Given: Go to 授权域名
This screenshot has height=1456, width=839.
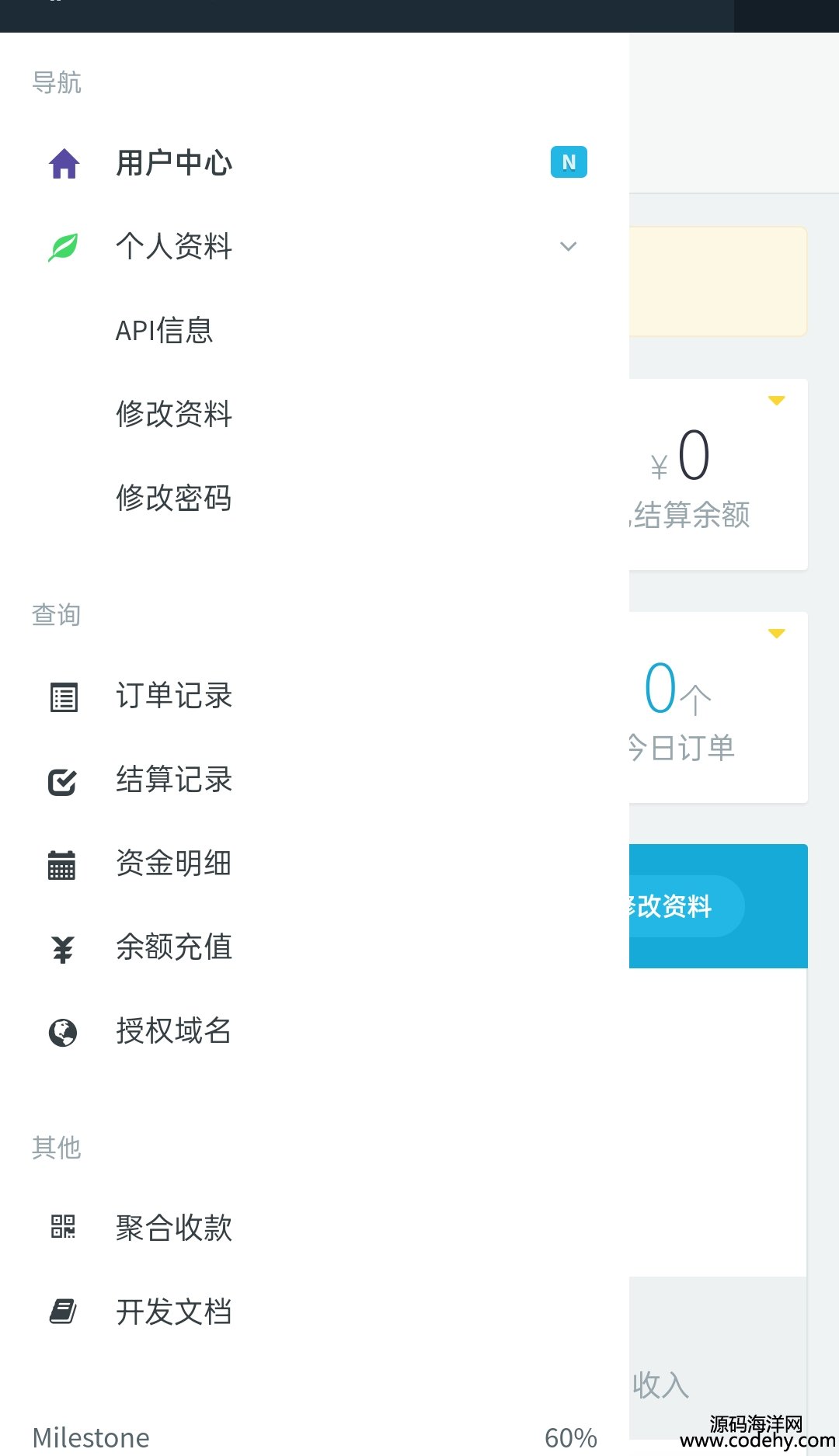Looking at the screenshot, I should 174,1031.
